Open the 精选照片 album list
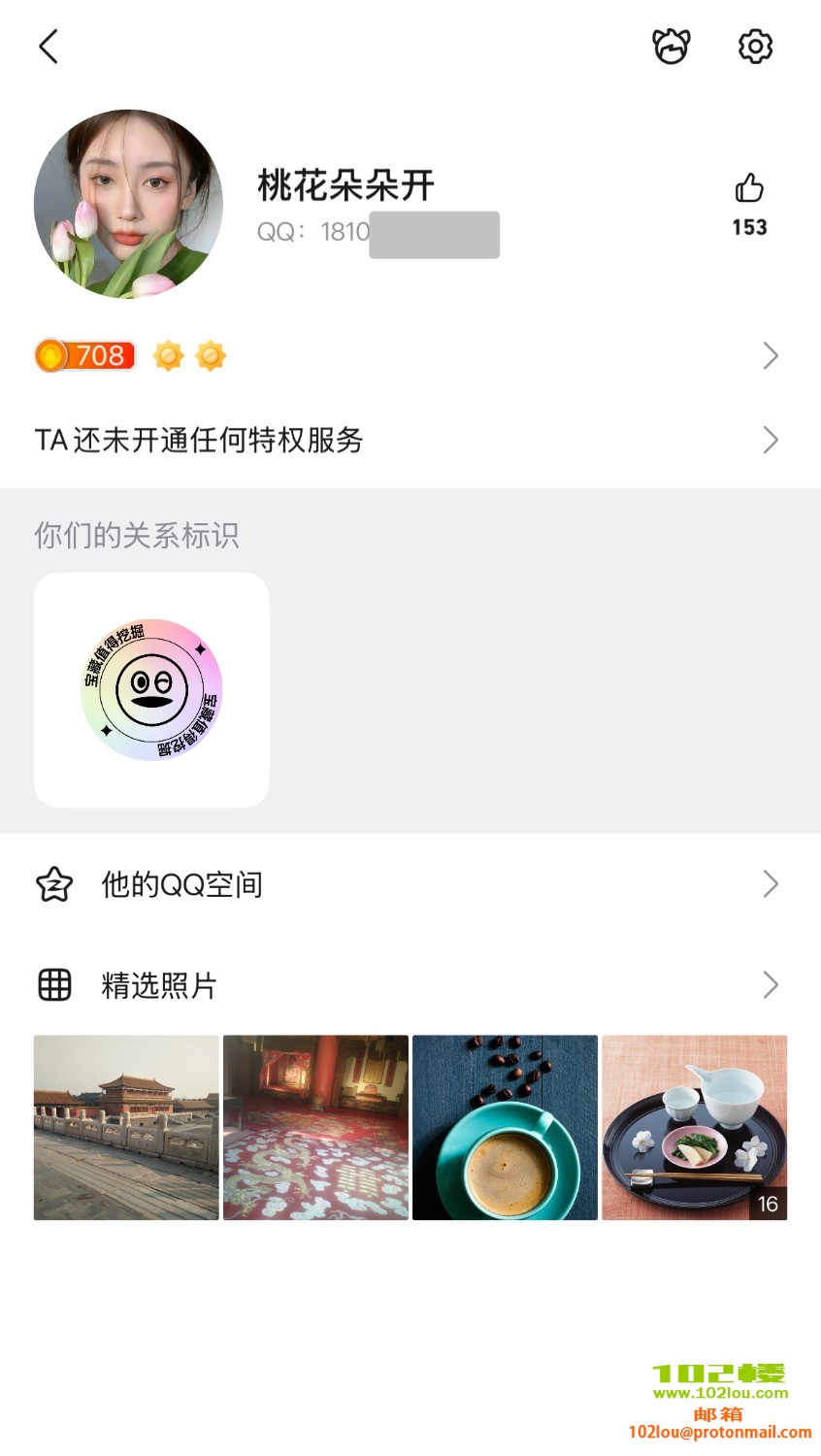Viewport: 821px width, 1456px height. (x=408, y=985)
